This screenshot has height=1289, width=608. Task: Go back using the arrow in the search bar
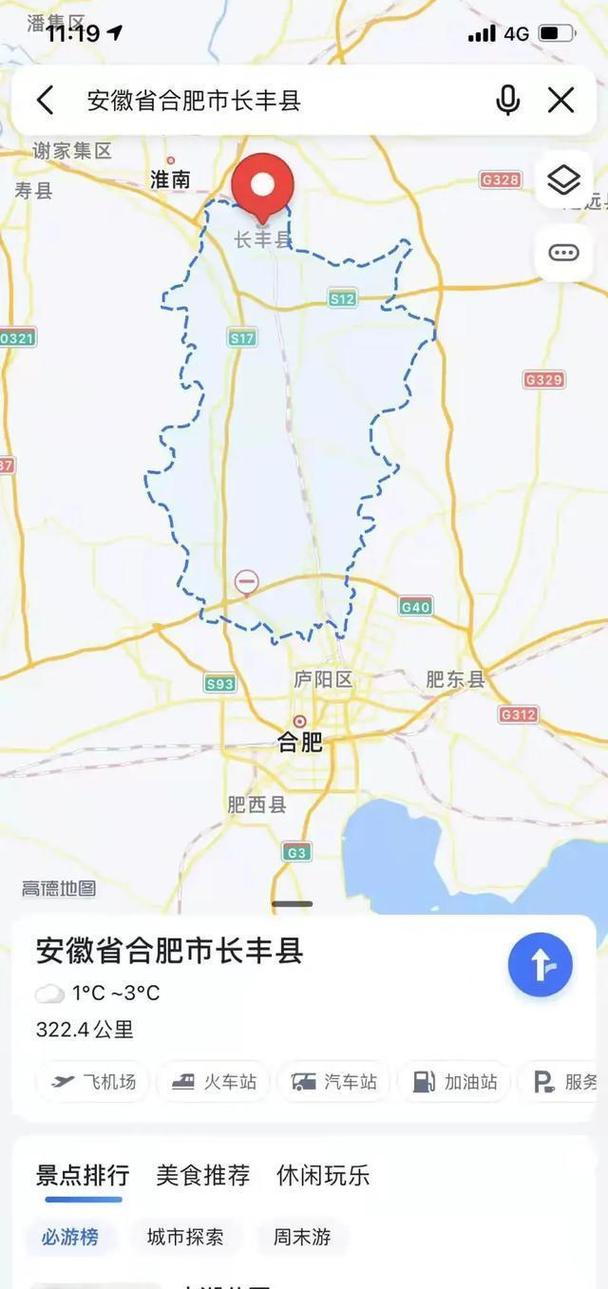coord(45,100)
